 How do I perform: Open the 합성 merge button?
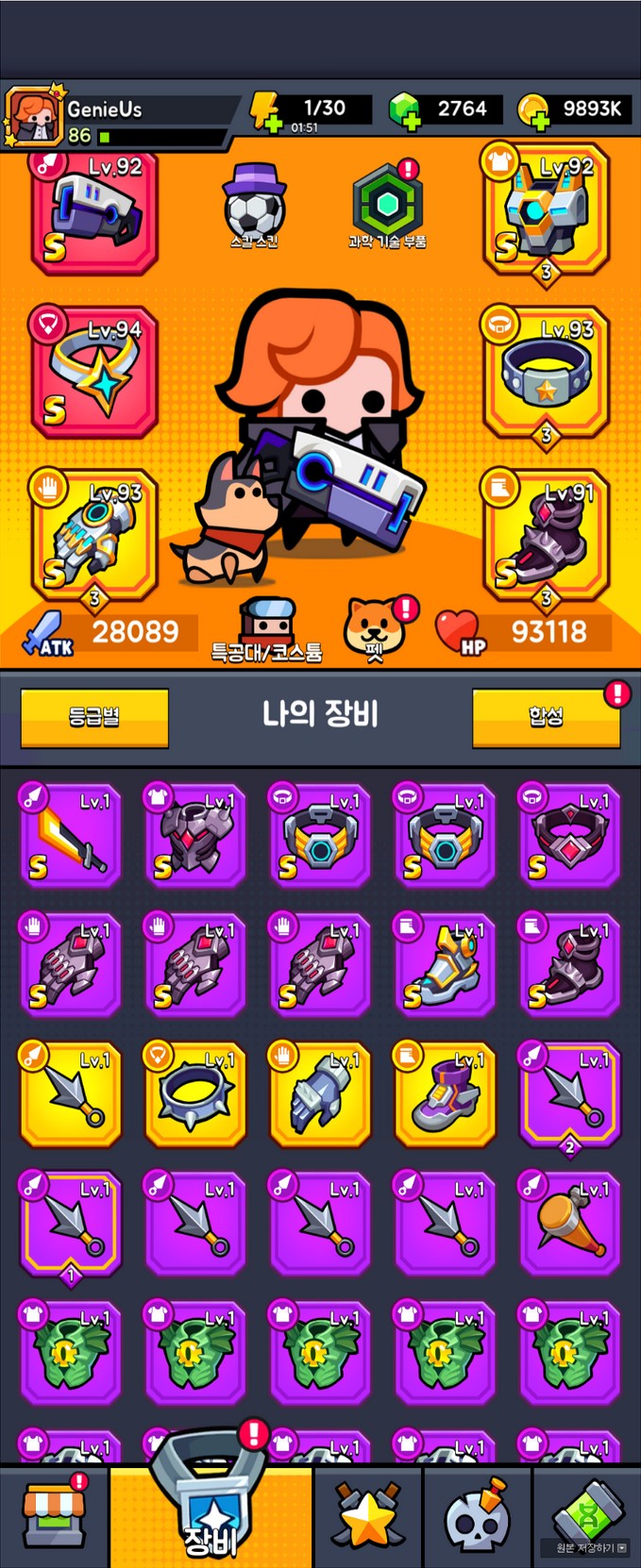546,717
